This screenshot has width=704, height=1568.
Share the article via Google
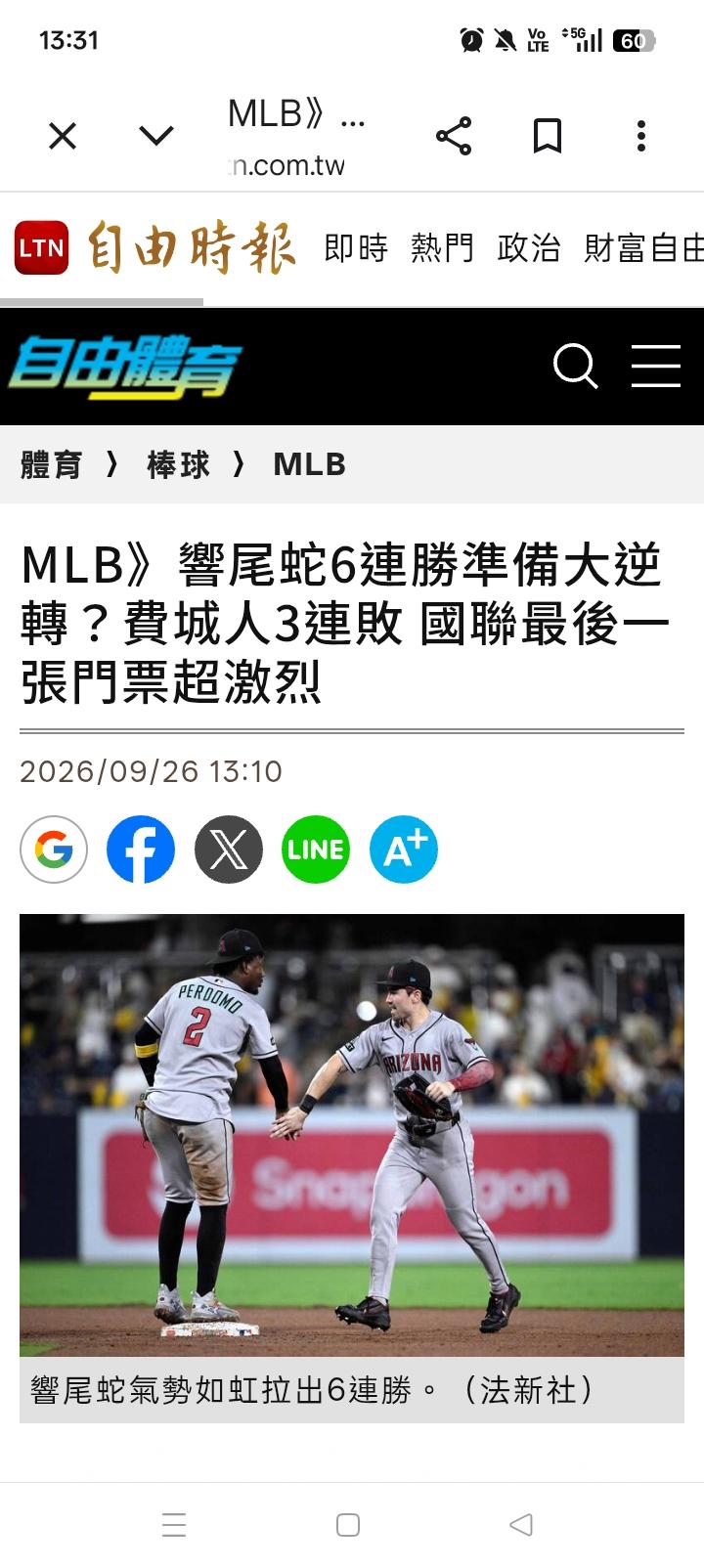(x=54, y=849)
